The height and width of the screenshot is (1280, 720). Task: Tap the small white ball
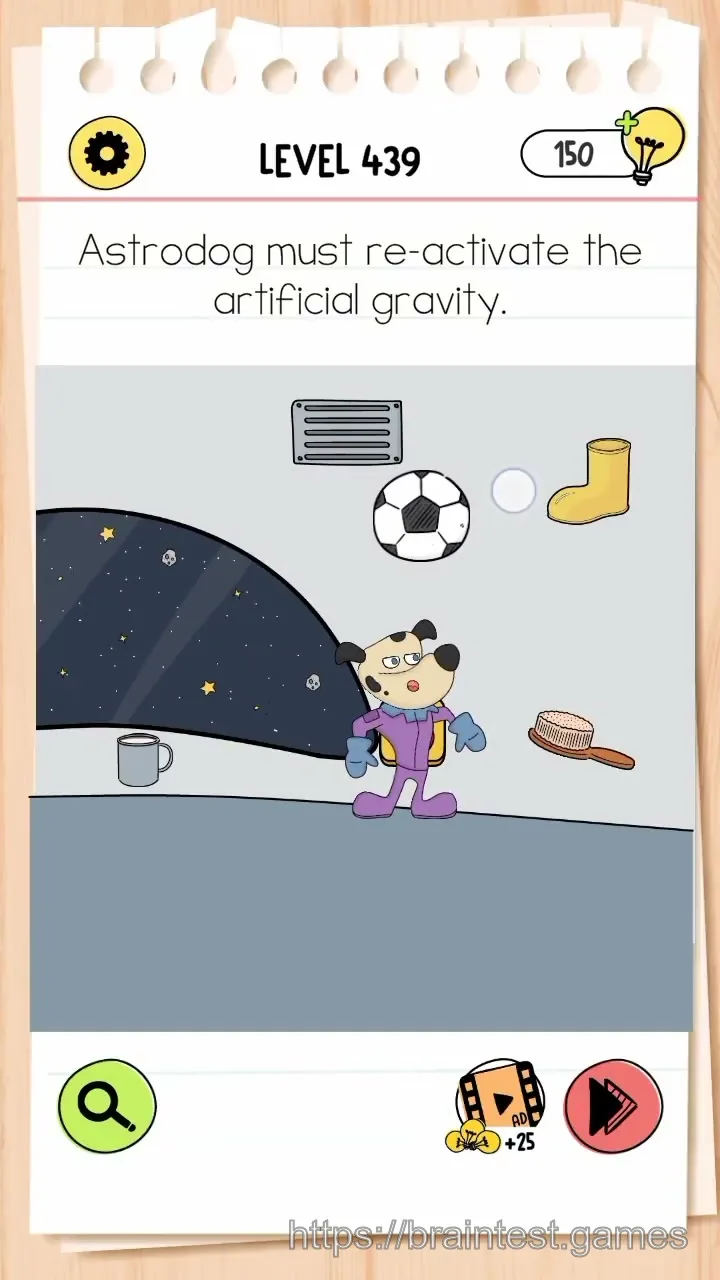pos(514,491)
